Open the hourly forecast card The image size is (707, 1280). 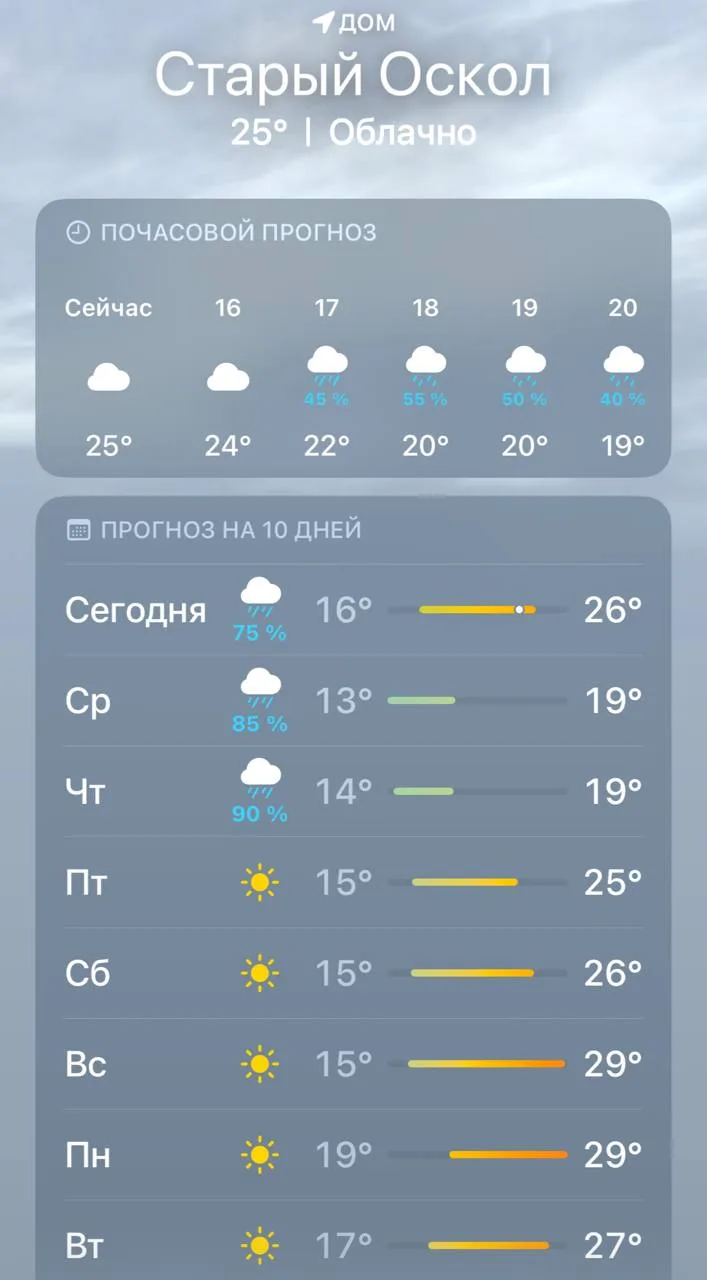(x=353, y=338)
